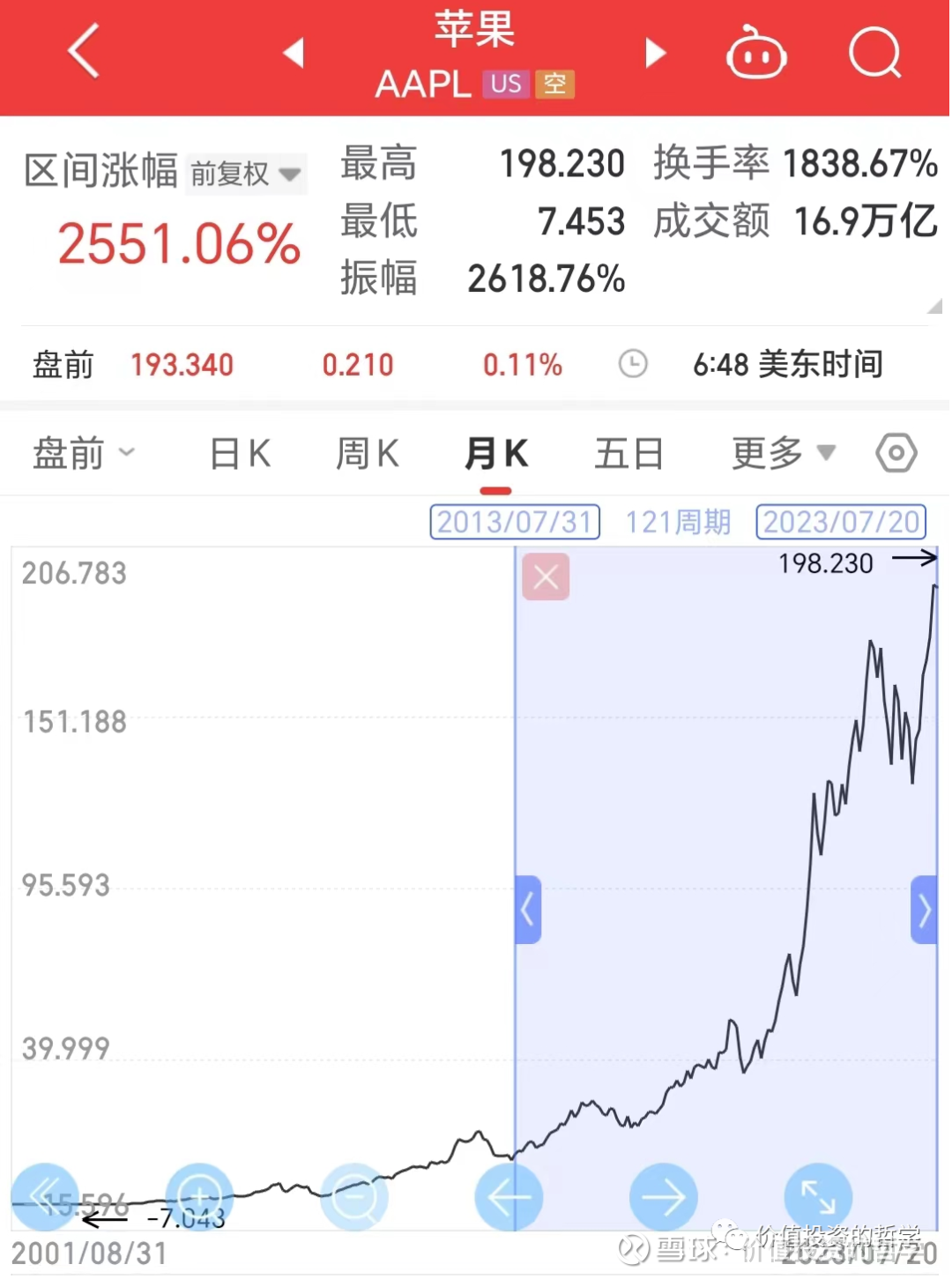This screenshot has height=1279, width=952.
Task: Open the 前复权 adjustment dropdown
Action: pyautogui.click(x=245, y=174)
